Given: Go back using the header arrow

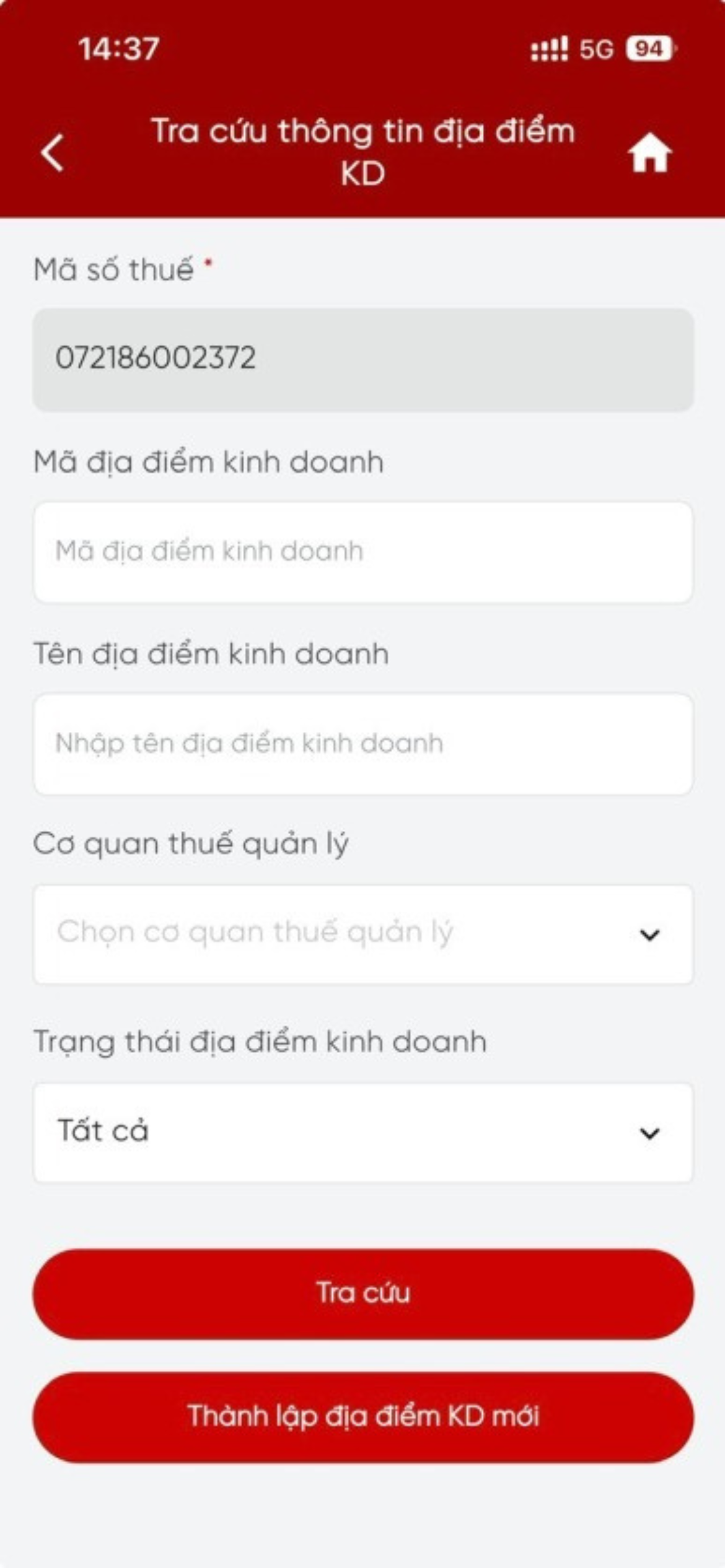Looking at the screenshot, I should 53,152.
